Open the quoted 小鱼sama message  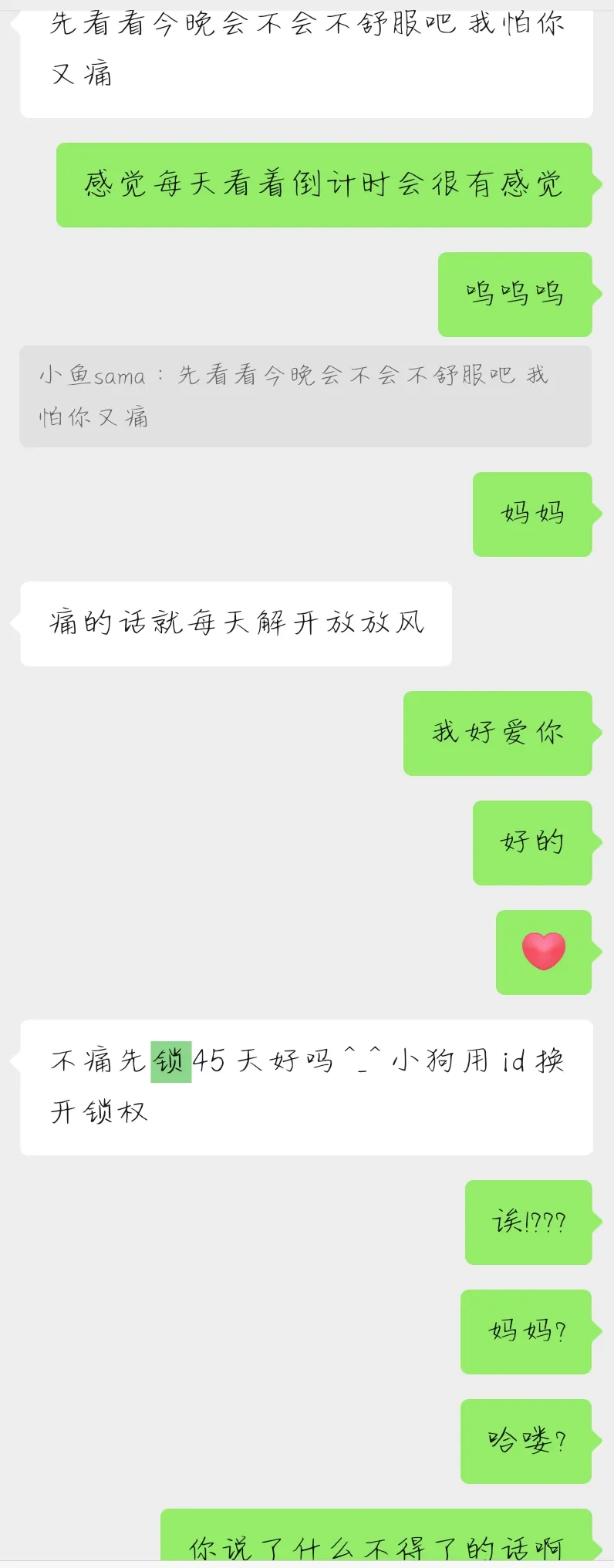pos(305,396)
